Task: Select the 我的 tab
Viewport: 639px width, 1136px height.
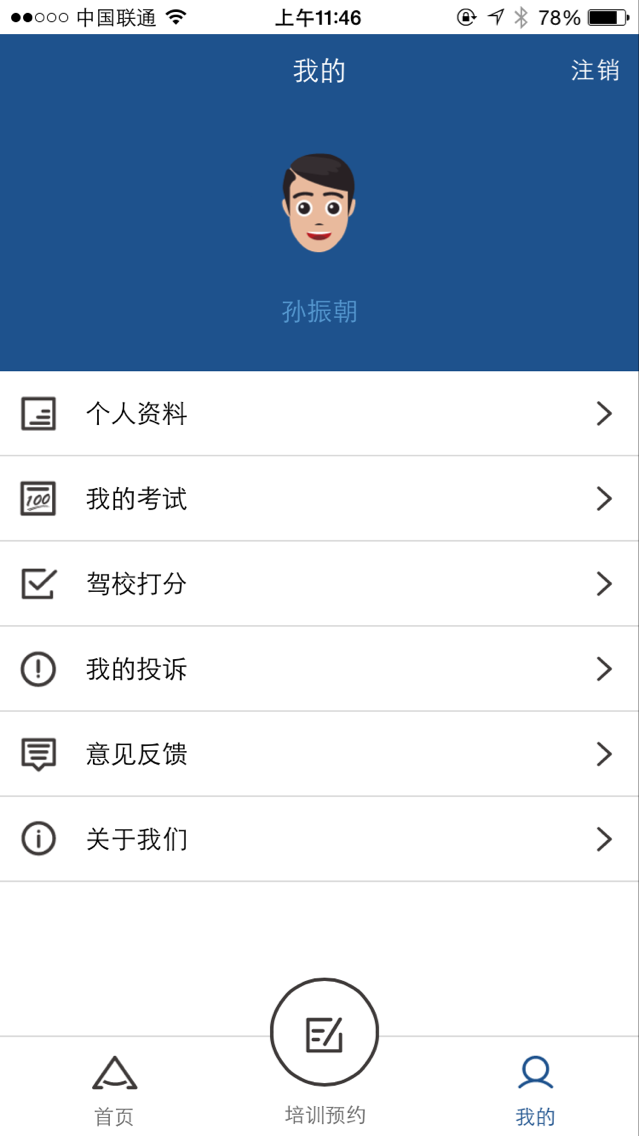Action: click(x=535, y=1088)
